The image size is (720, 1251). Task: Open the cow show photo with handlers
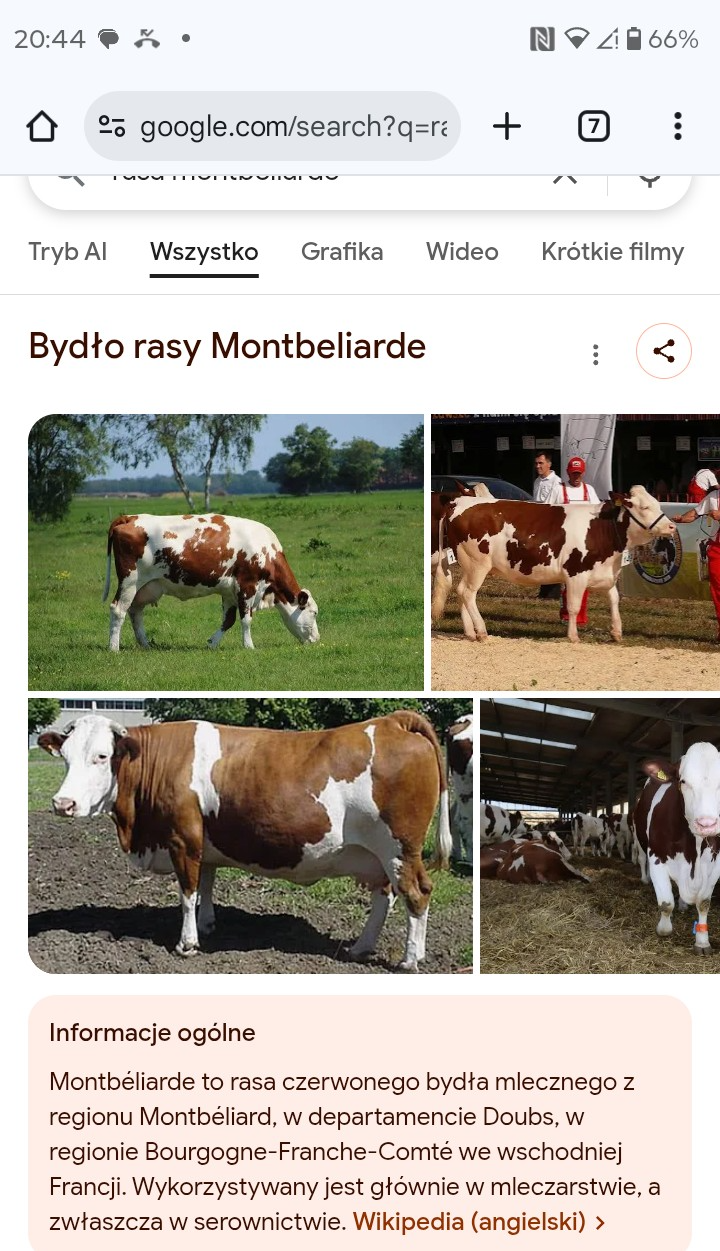[575, 552]
